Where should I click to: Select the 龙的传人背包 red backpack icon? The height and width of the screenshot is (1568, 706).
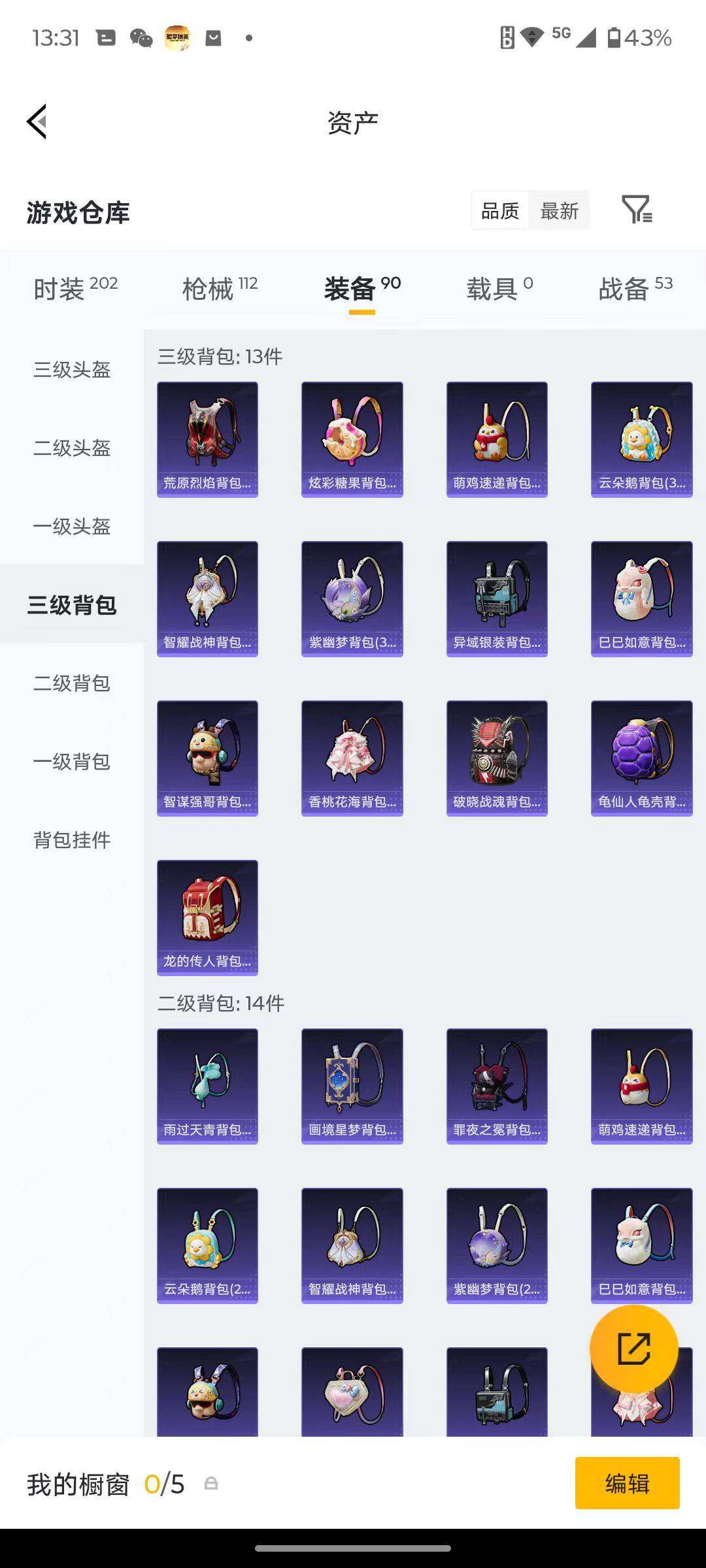(x=207, y=915)
